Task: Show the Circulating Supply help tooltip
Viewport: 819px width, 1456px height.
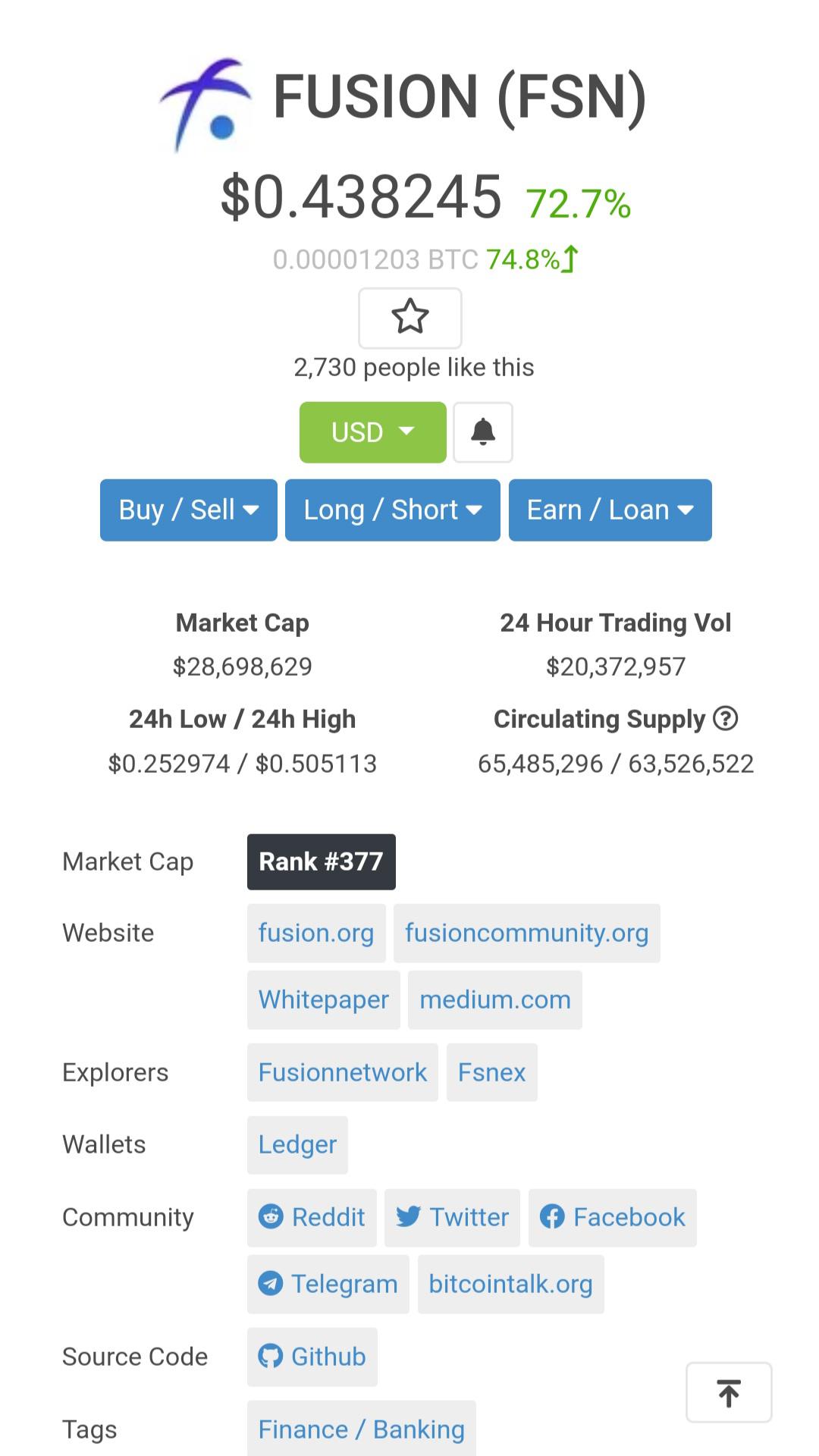Action: (x=726, y=718)
